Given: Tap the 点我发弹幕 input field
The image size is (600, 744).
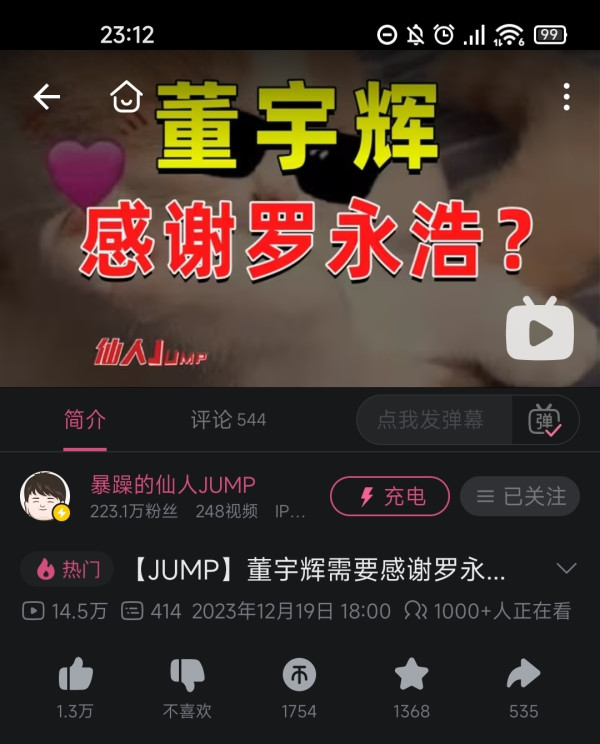Looking at the screenshot, I should [x=430, y=420].
